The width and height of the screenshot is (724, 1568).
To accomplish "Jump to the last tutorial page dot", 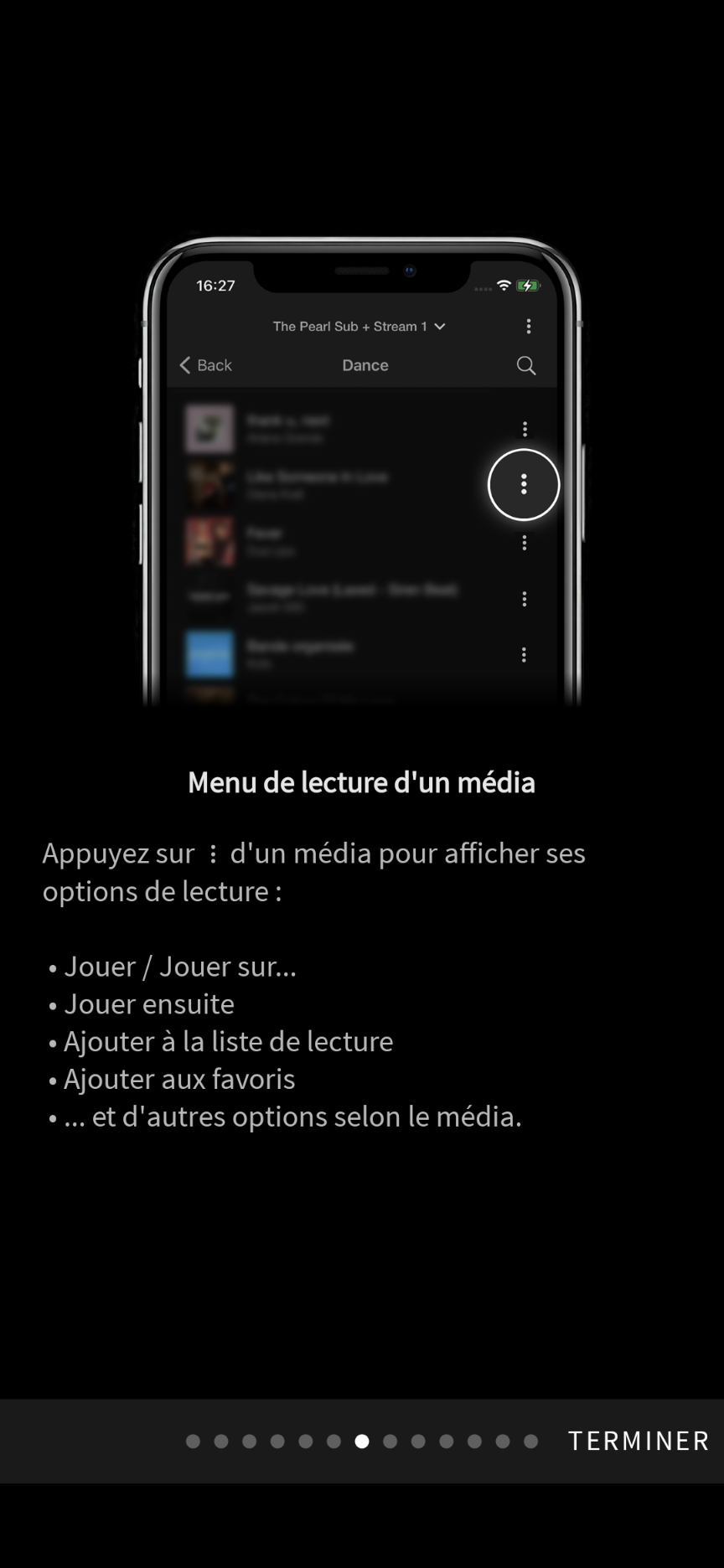I will pyautogui.click(x=530, y=1442).
